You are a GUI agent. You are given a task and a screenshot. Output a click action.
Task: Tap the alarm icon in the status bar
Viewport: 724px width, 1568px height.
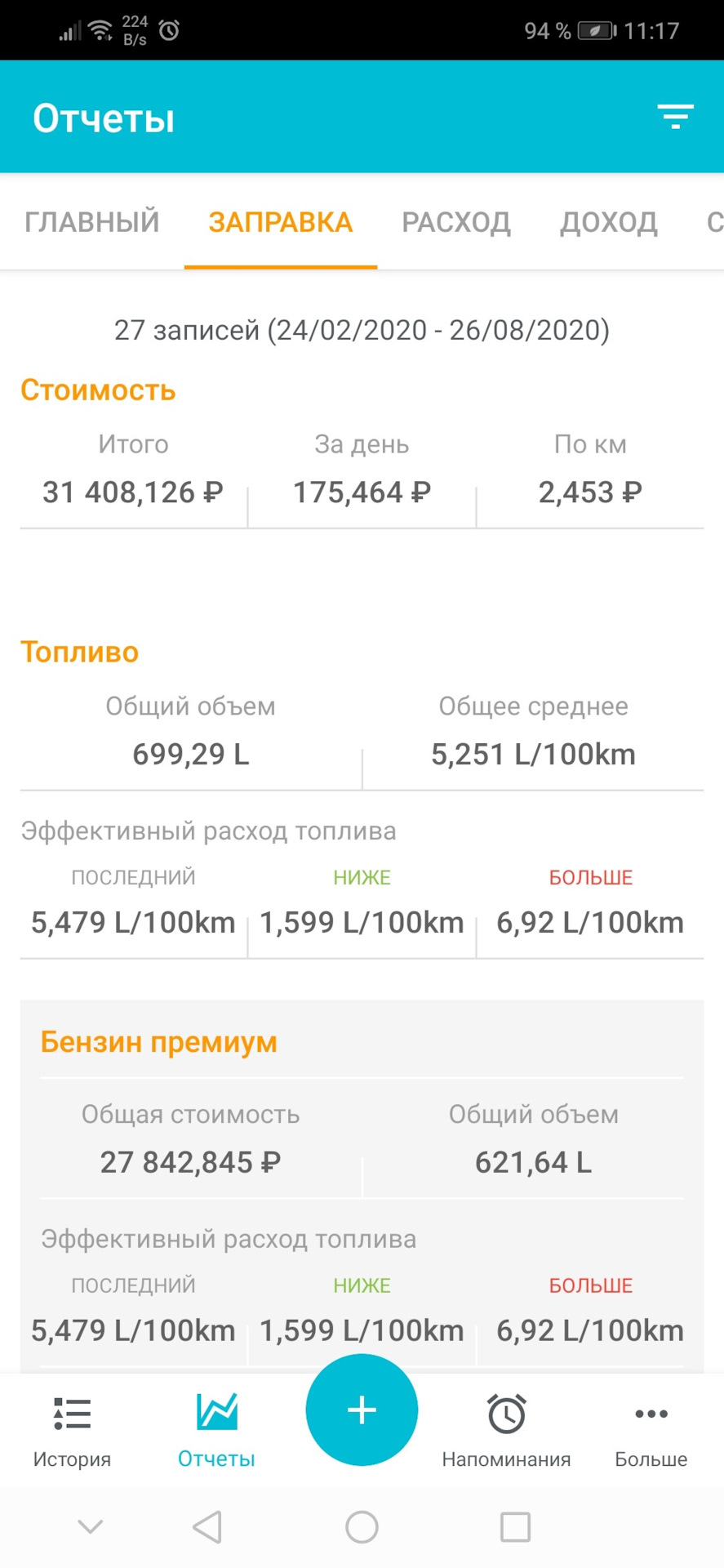click(169, 29)
